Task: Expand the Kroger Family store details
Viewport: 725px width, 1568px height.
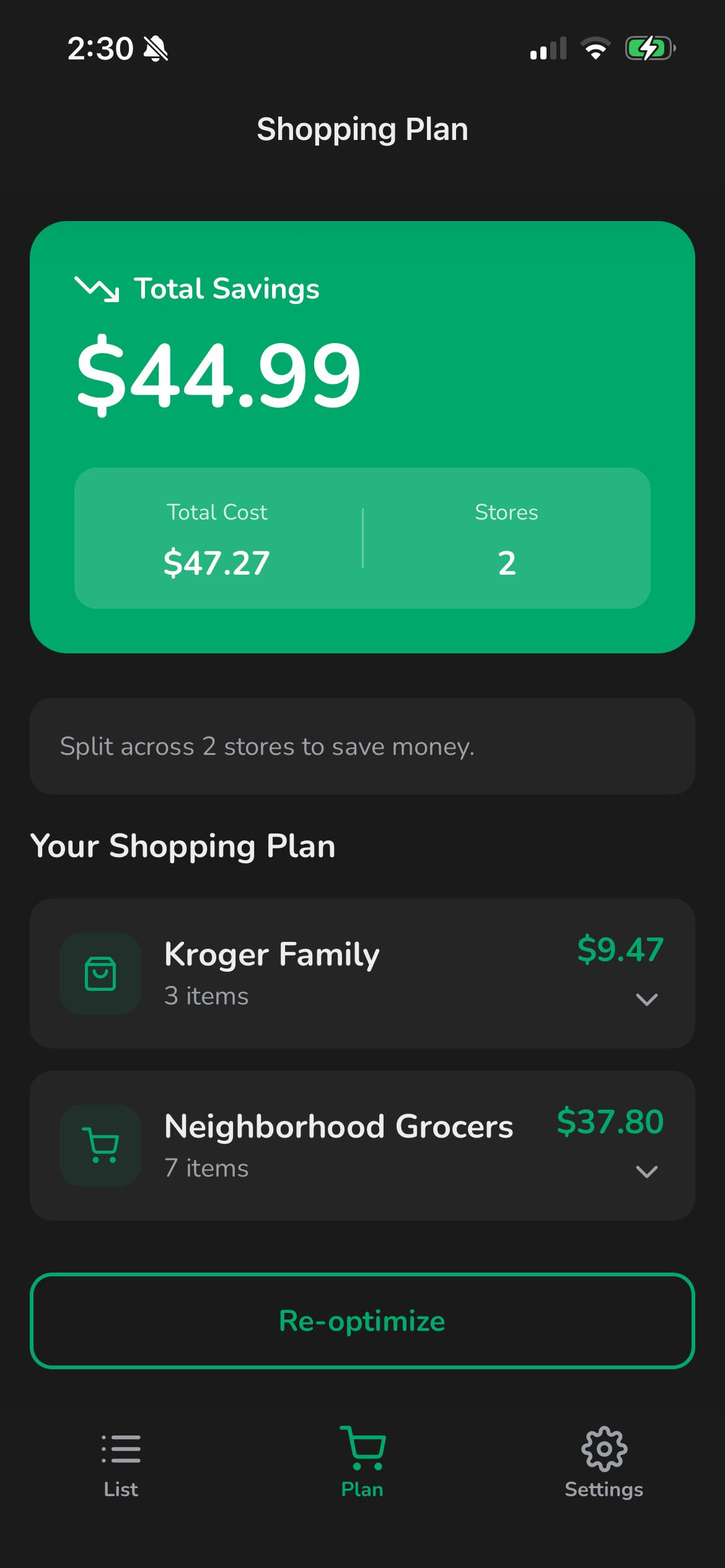Action: pos(647,998)
